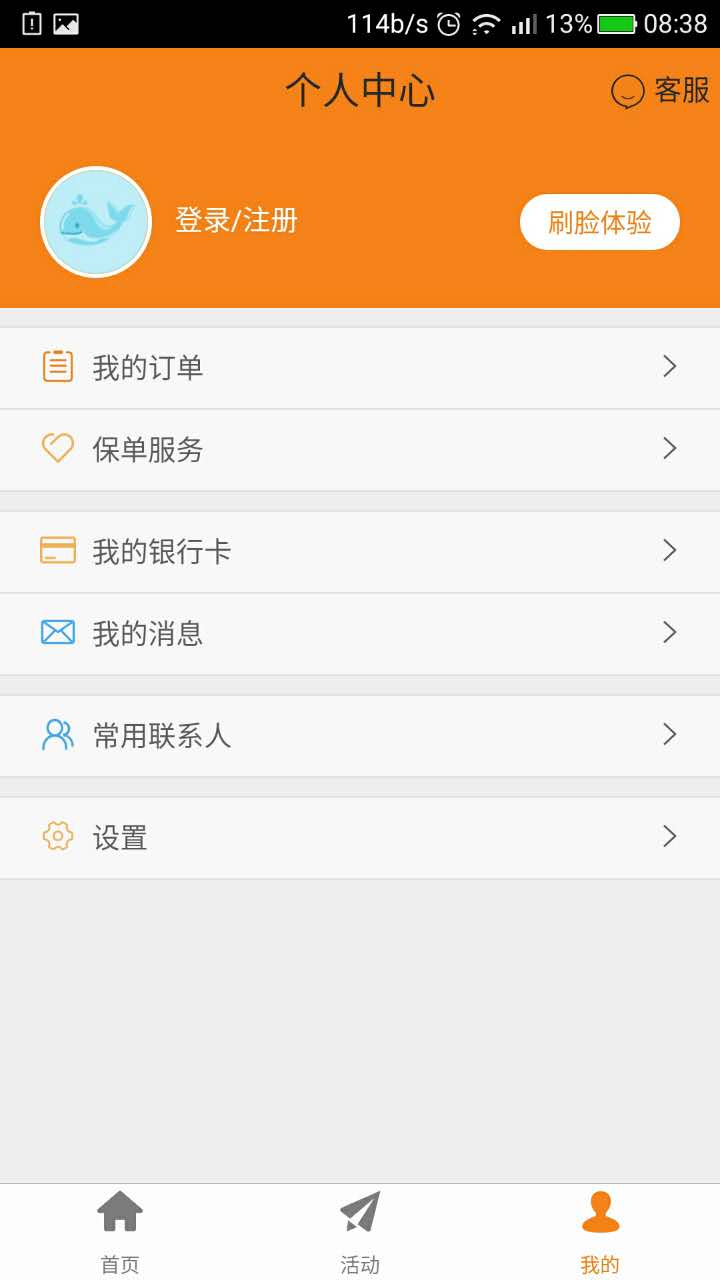View 我的银行卡
Viewport: 720px width, 1280px height.
tap(360, 552)
